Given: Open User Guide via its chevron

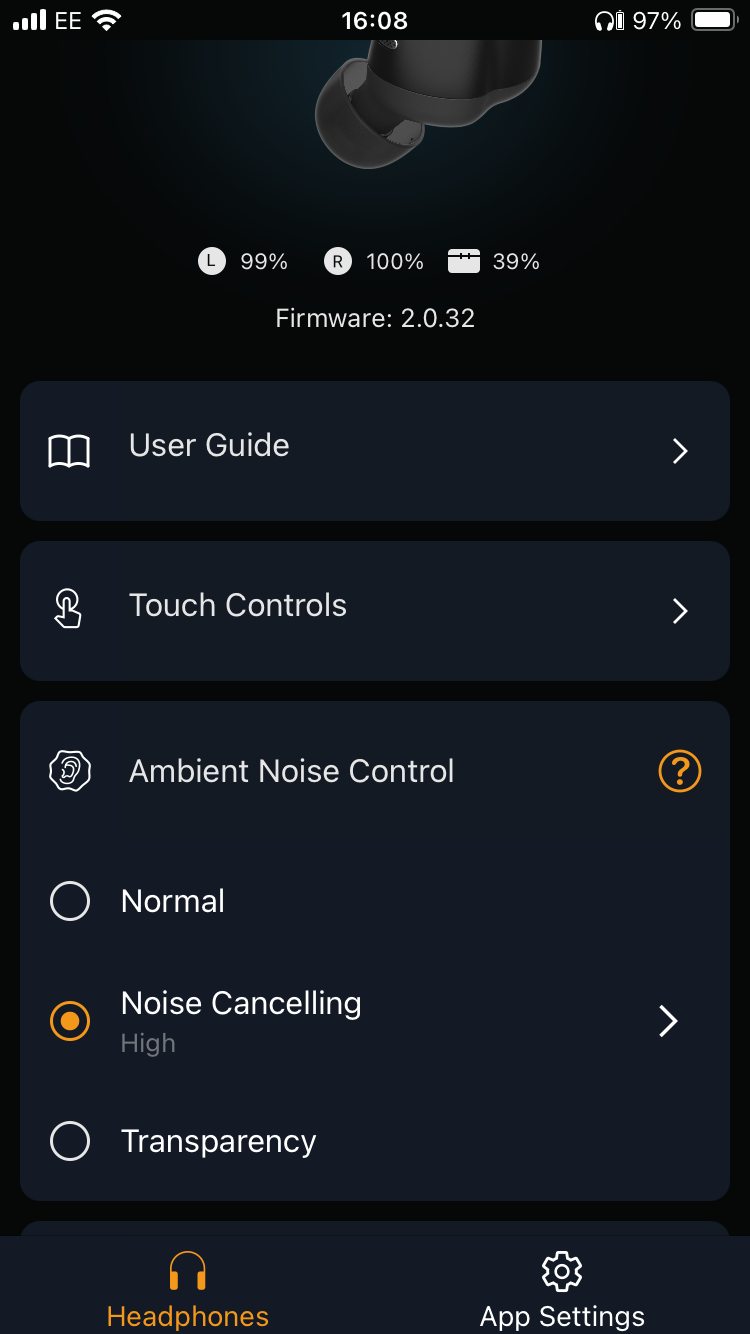Looking at the screenshot, I should tap(679, 451).
